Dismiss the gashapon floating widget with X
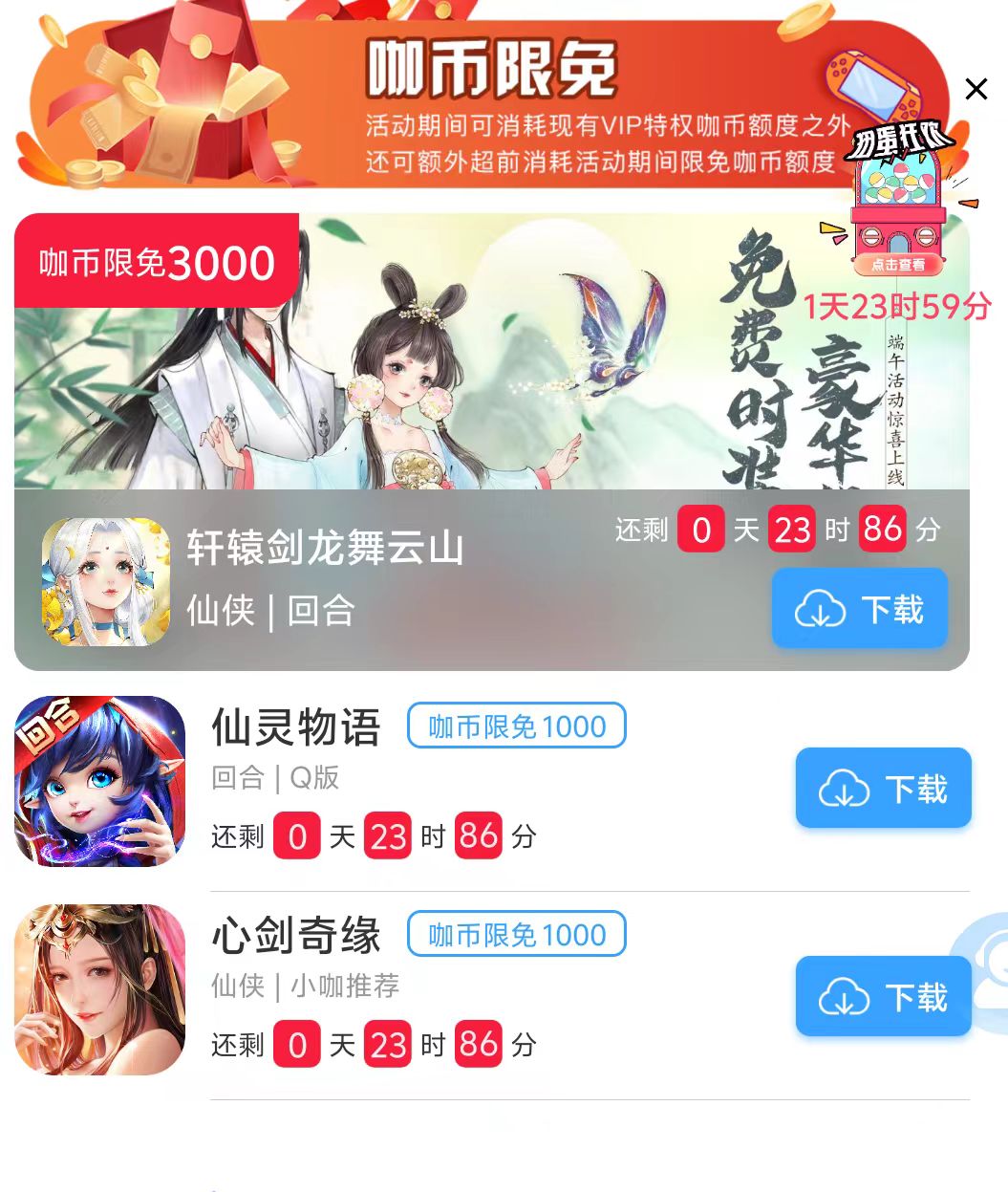This screenshot has height=1192, width=1008. pos(976,89)
